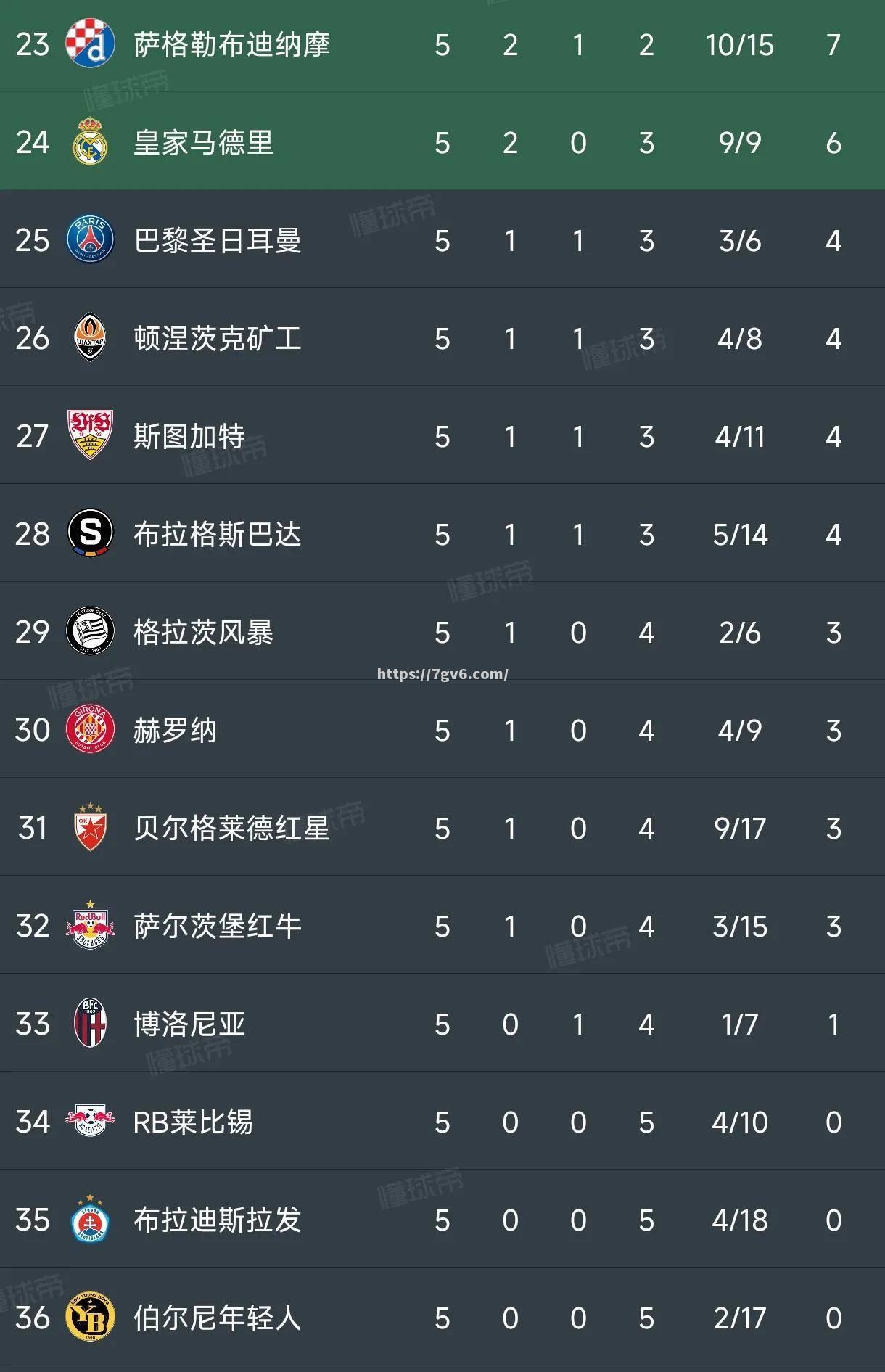
Task: Open team page for 皇家马德里
Action: click(x=203, y=142)
